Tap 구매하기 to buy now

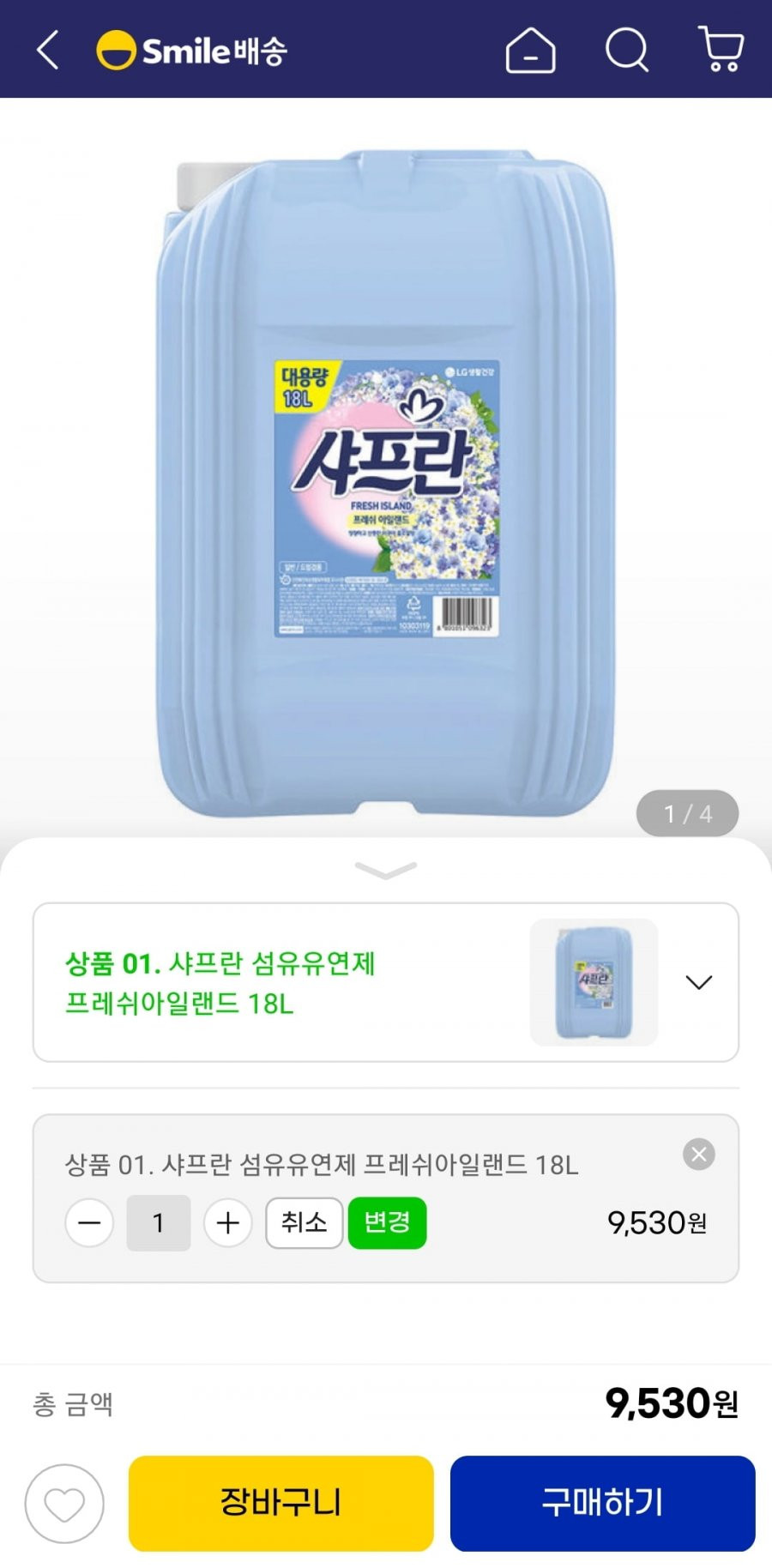(x=602, y=1503)
